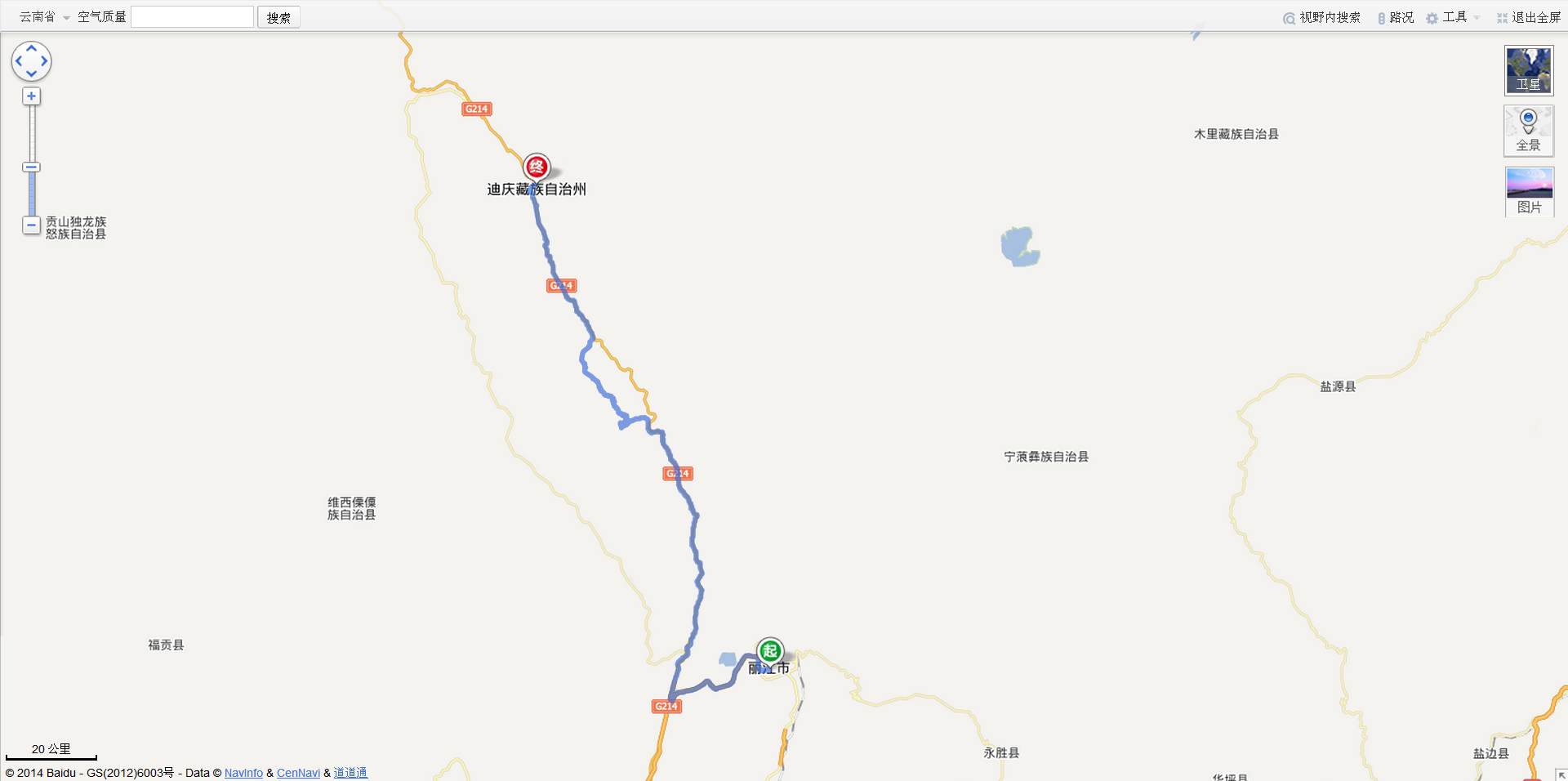Image resolution: width=1568 pixels, height=781 pixels.
Task: Open 视野内搜索 search in view
Action: [x=1322, y=17]
